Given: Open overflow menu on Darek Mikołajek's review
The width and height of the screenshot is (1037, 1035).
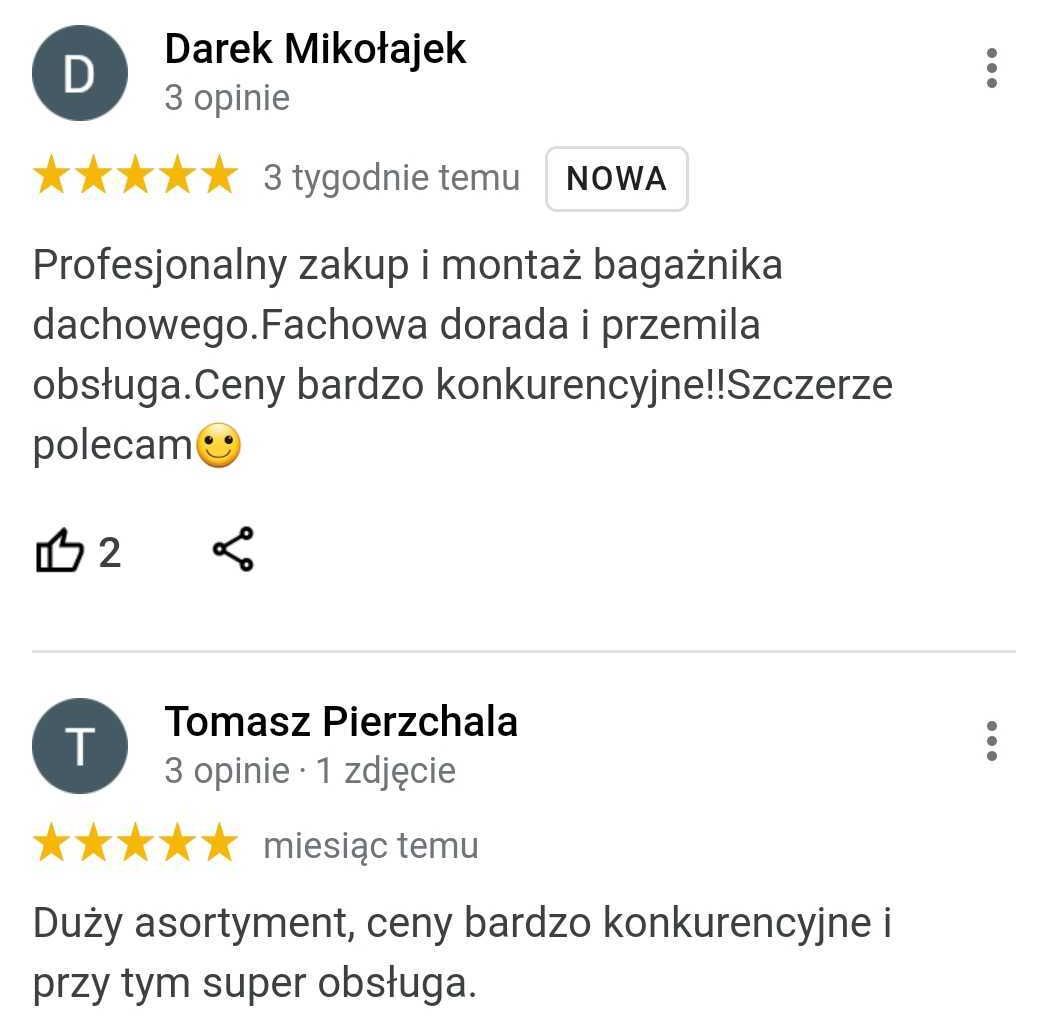Looking at the screenshot, I should (x=991, y=68).
